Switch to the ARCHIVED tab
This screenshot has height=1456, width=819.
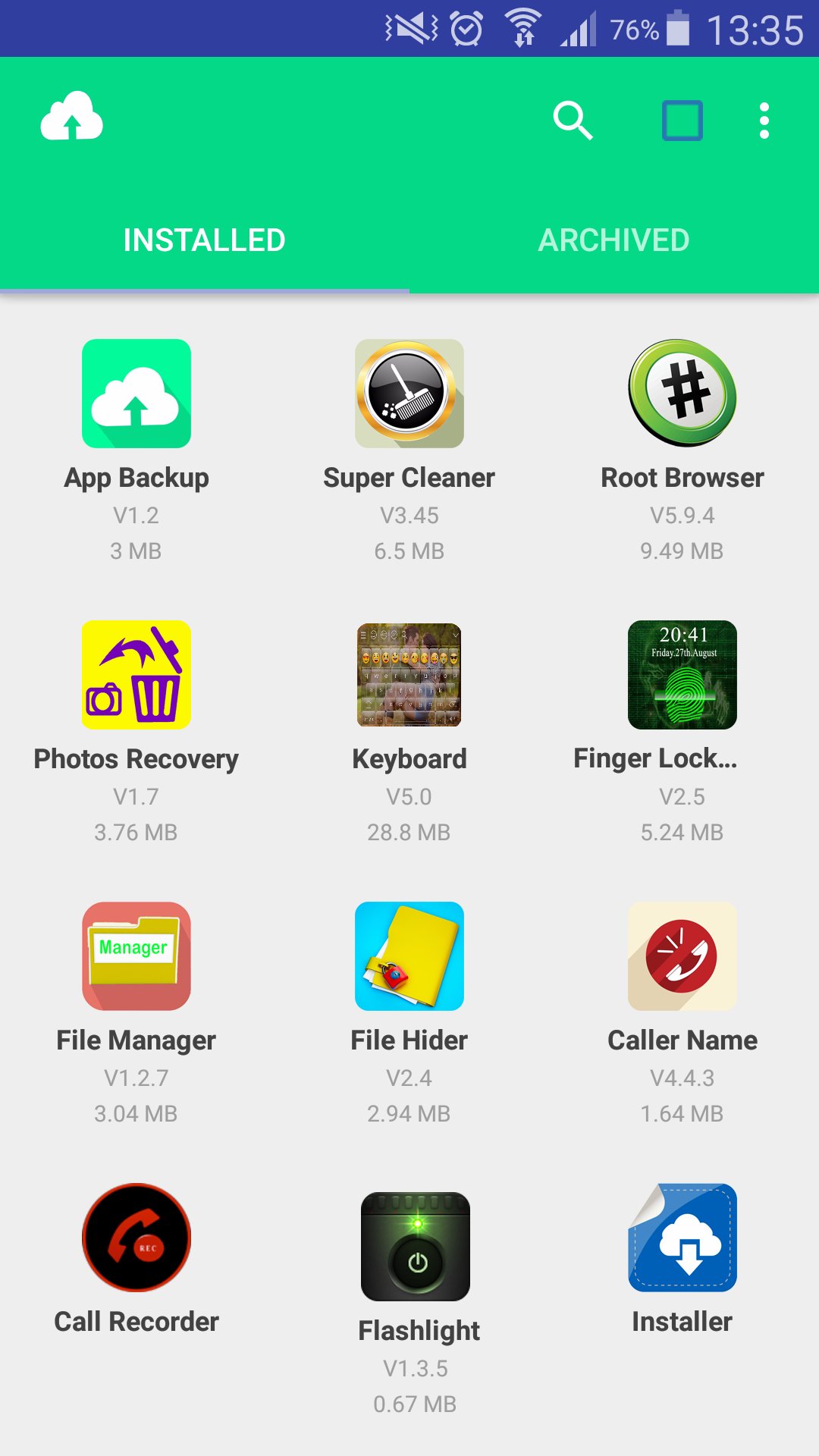point(613,239)
